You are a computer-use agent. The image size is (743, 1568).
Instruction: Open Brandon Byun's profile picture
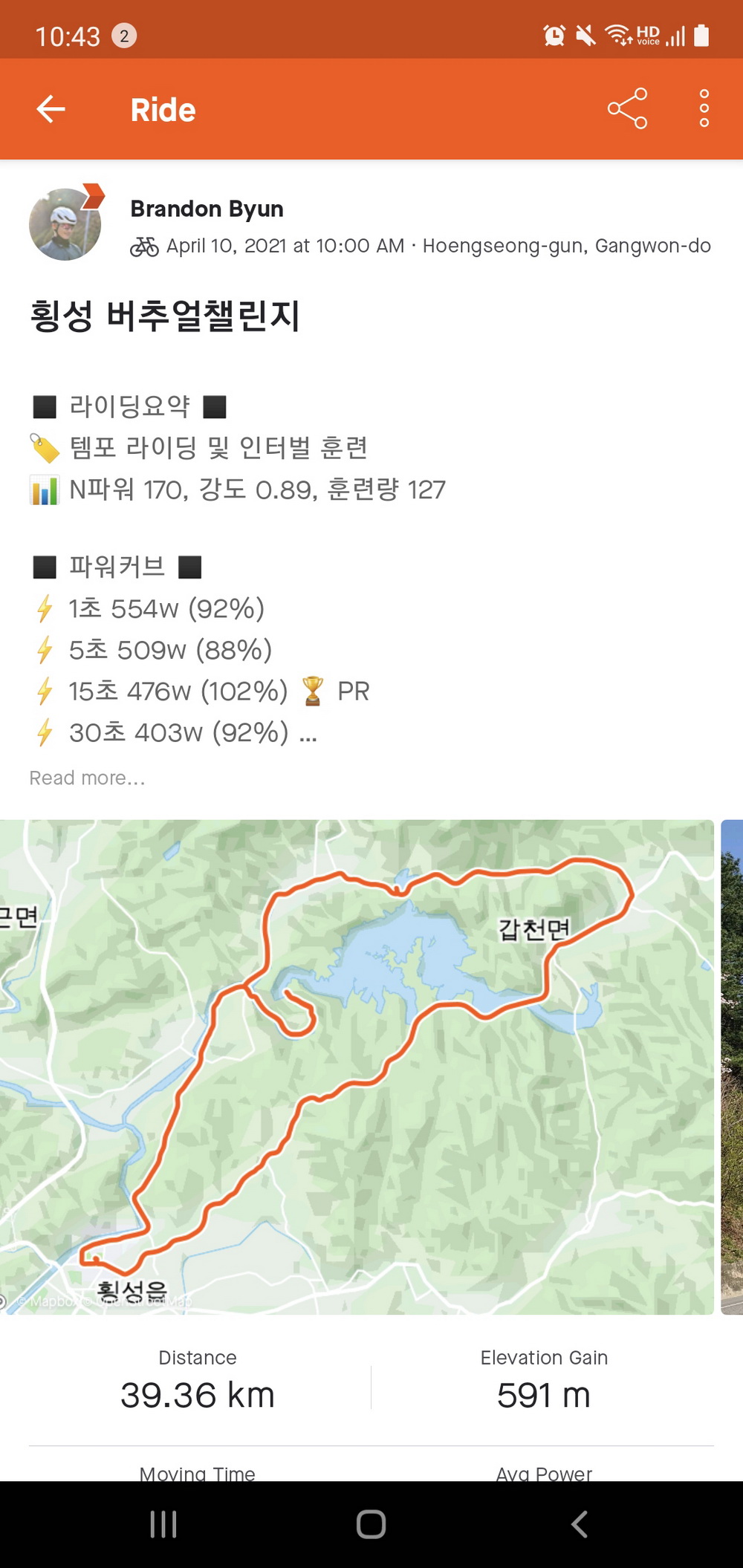[x=65, y=224]
